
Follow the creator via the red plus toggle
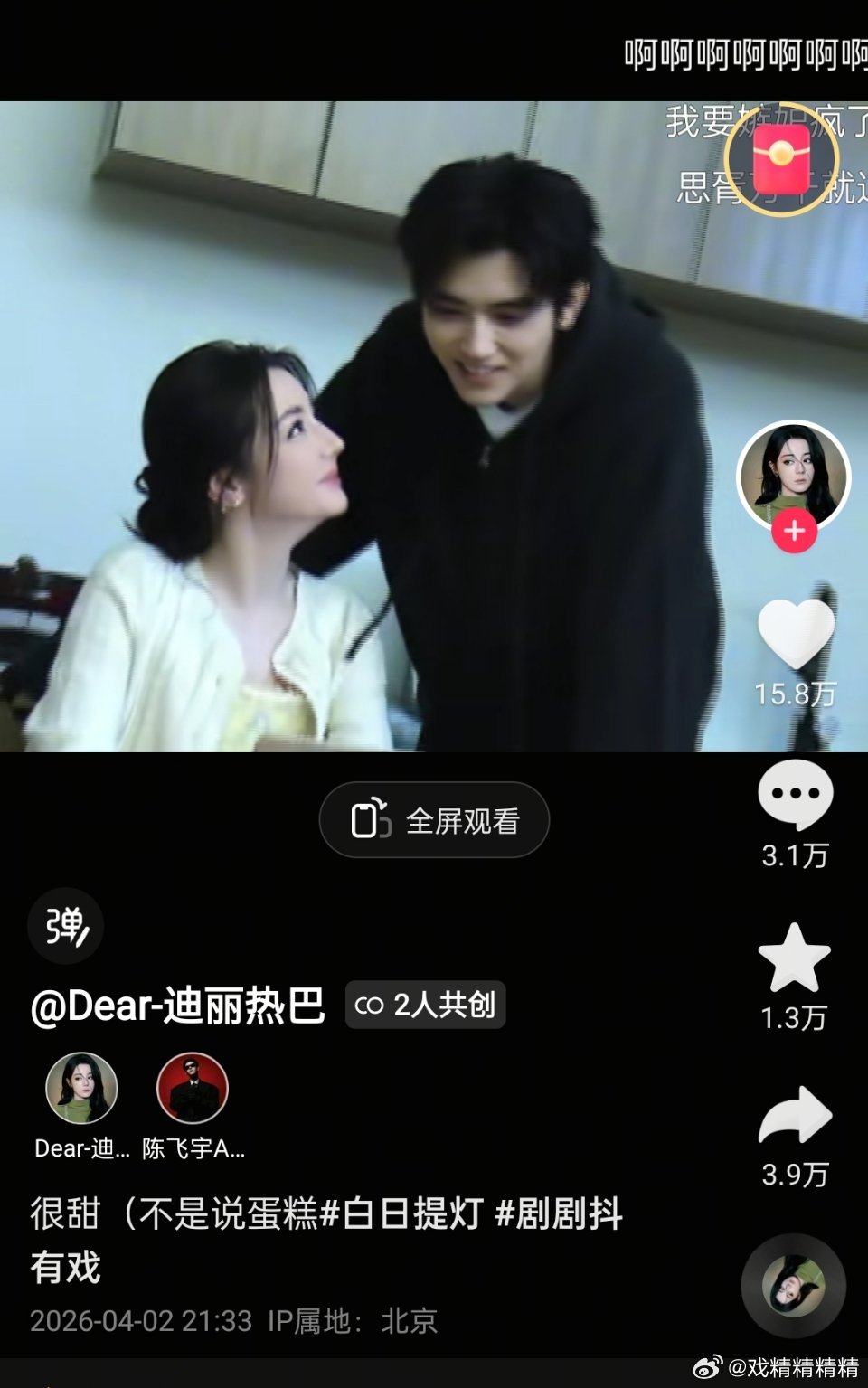pyautogui.click(x=794, y=533)
